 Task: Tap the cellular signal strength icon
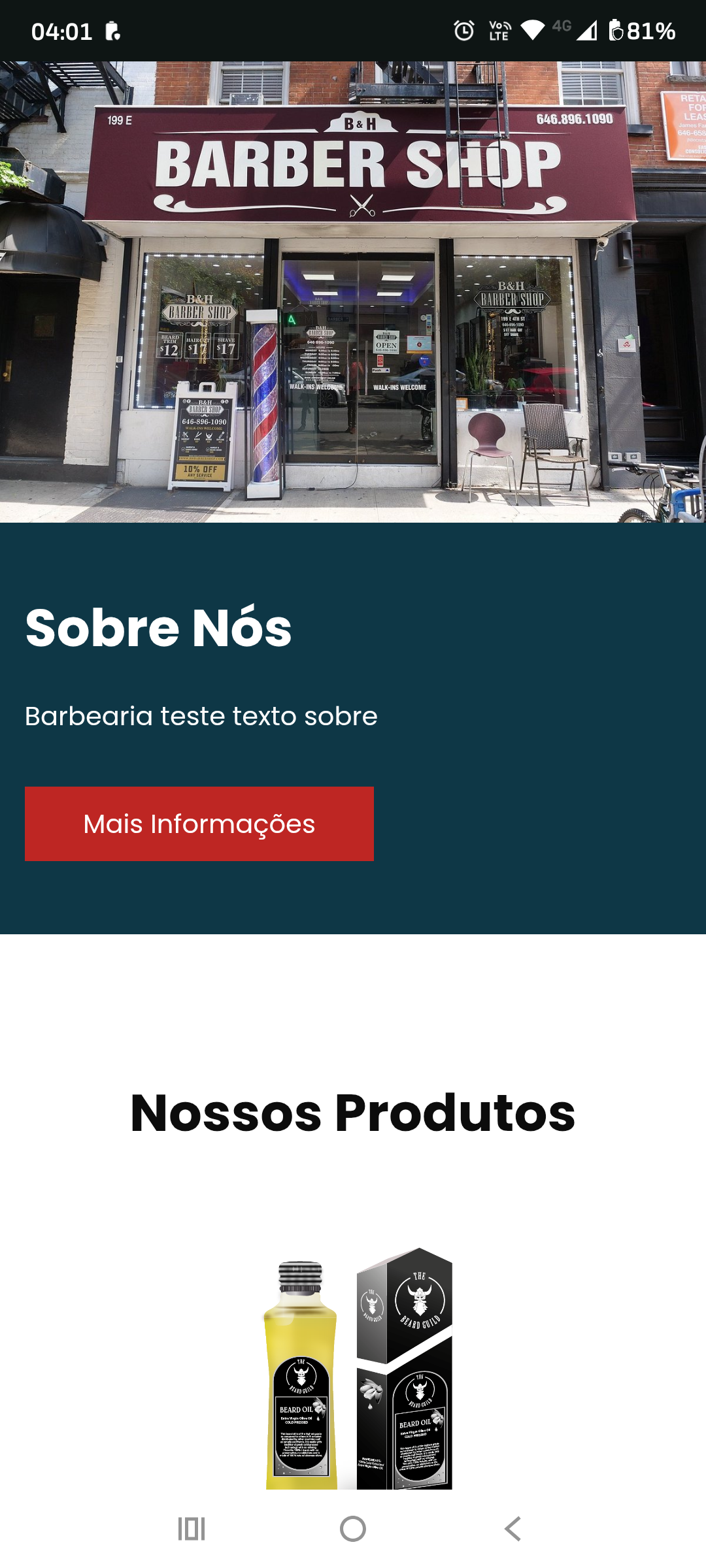[x=587, y=30]
